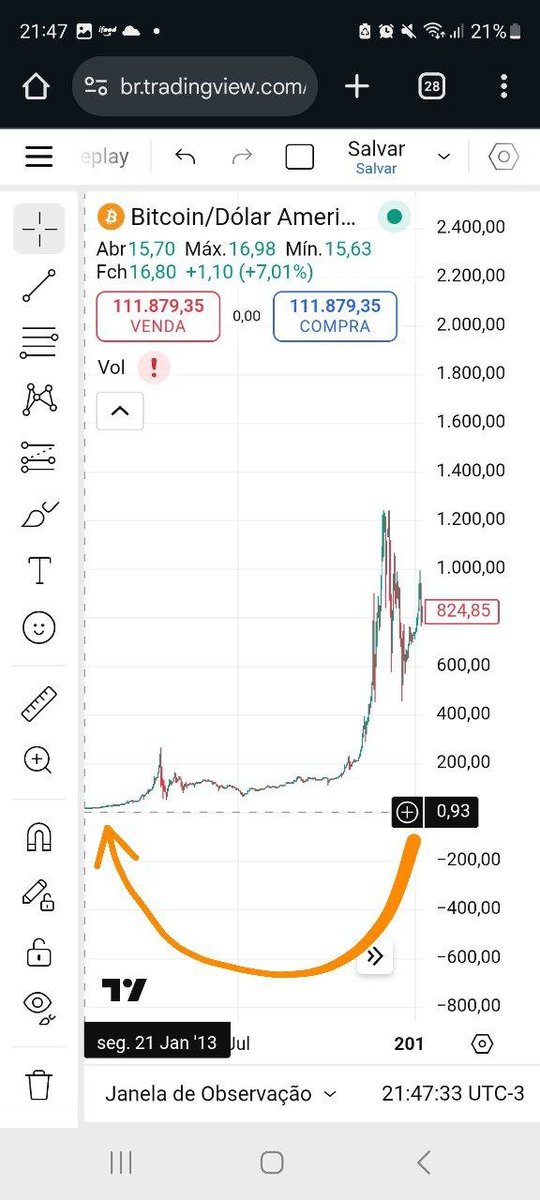The height and width of the screenshot is (1200, 540).
Task: Tap the 111.879,35 COMPRA button
Action: tap(334, 316)
